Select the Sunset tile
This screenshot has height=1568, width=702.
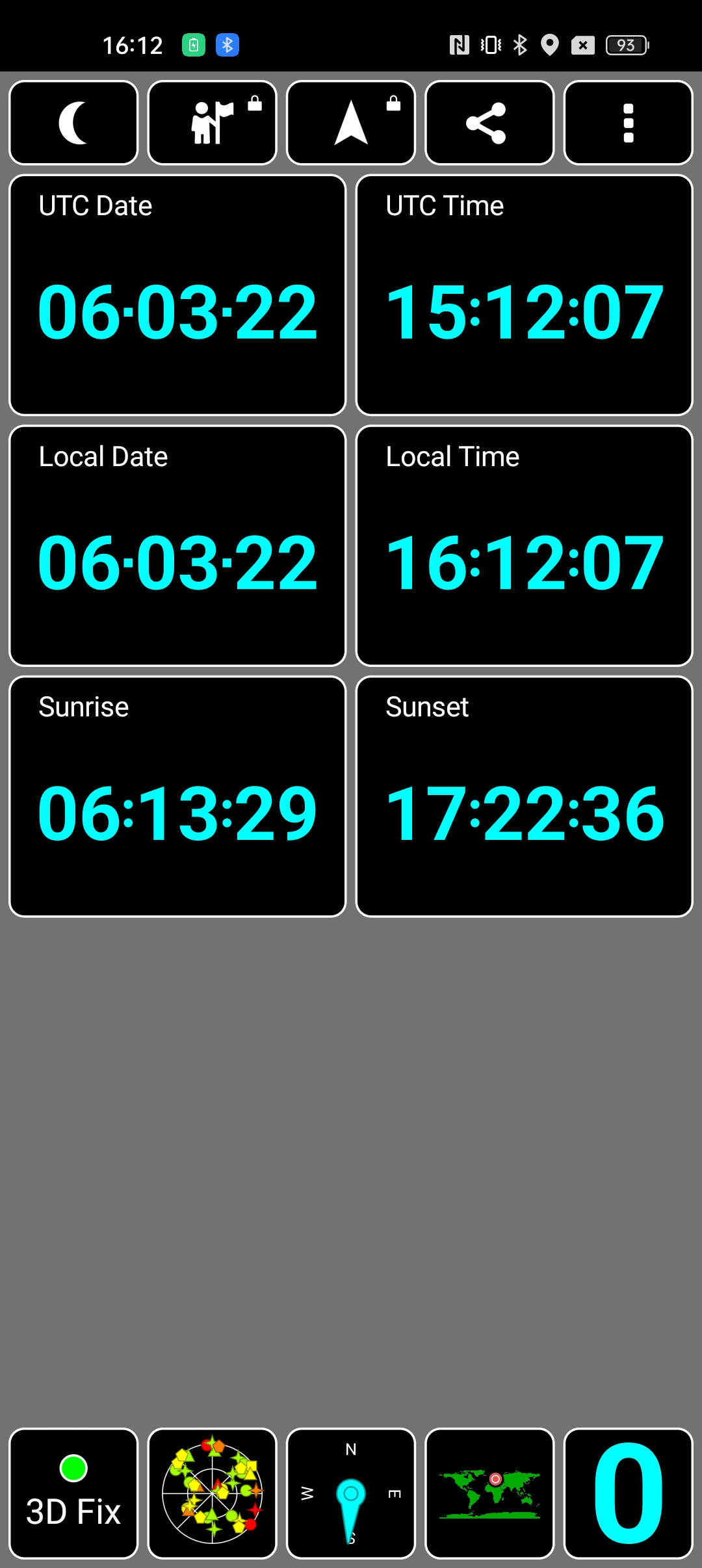[525, 796]
